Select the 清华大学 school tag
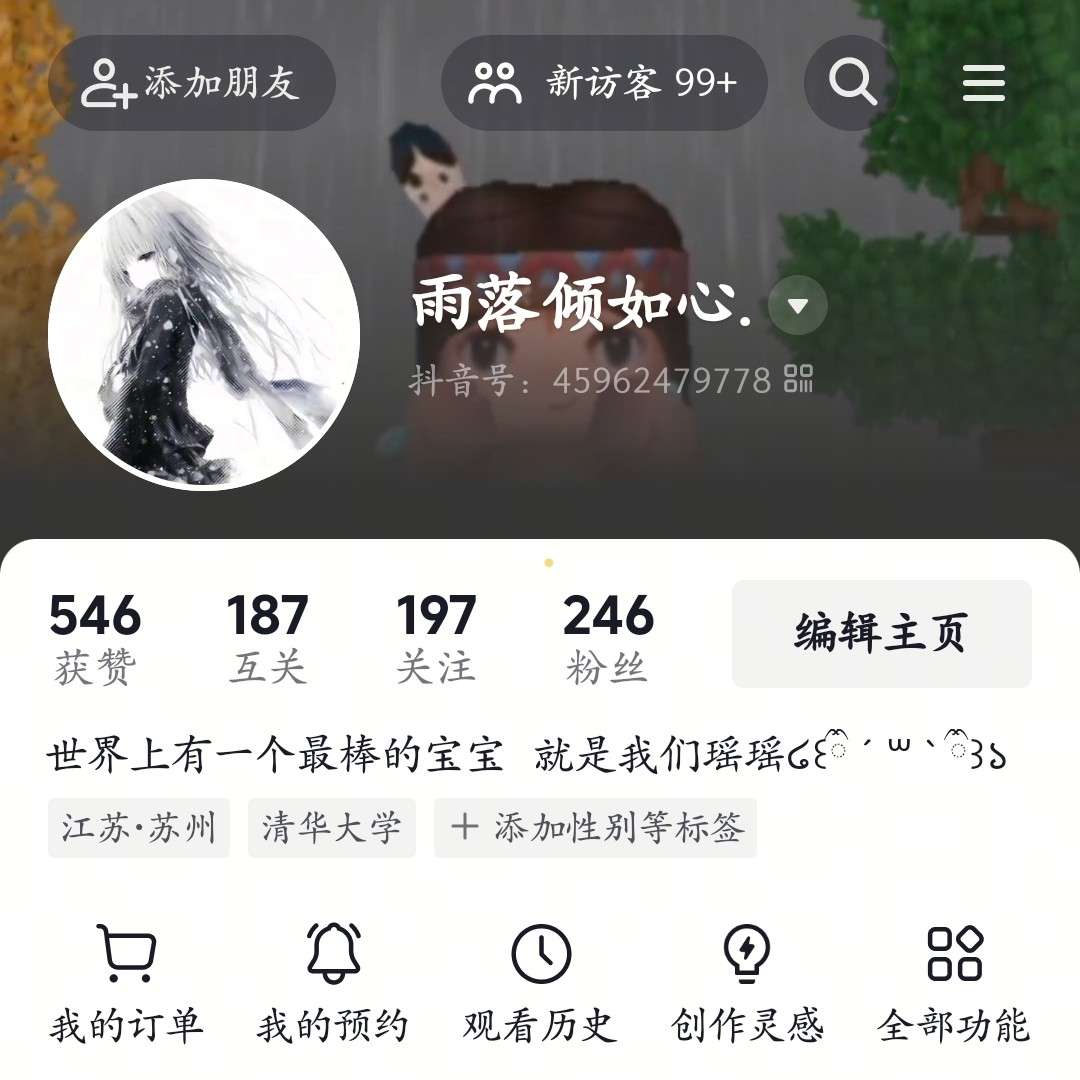Image resolution: width=1080 pixels, height=1080 pixels. 331,828
